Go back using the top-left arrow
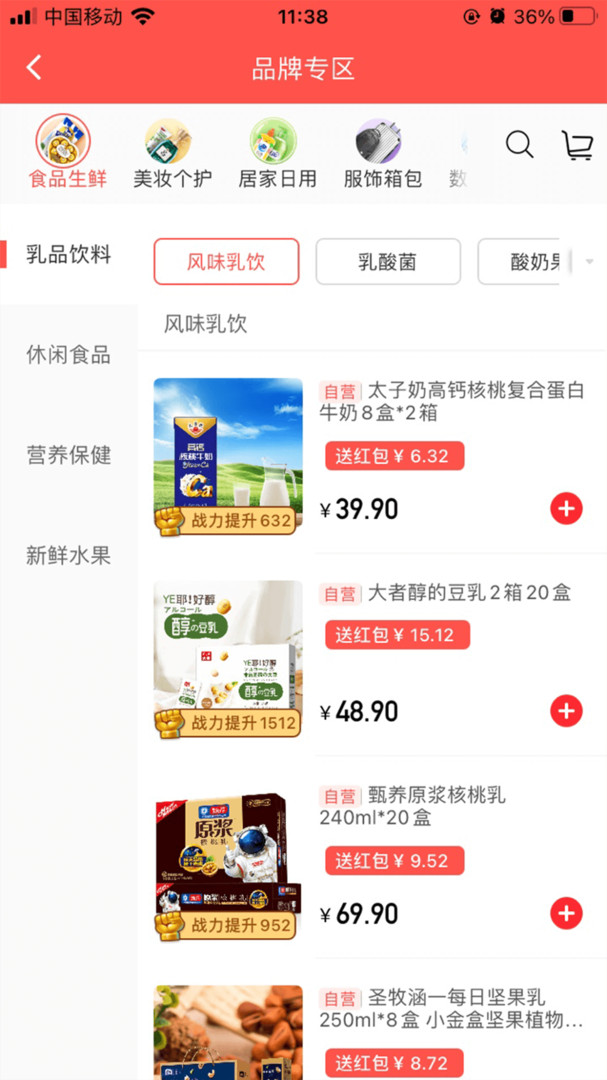Screen dimensions: 607x1080 [34, 68]
